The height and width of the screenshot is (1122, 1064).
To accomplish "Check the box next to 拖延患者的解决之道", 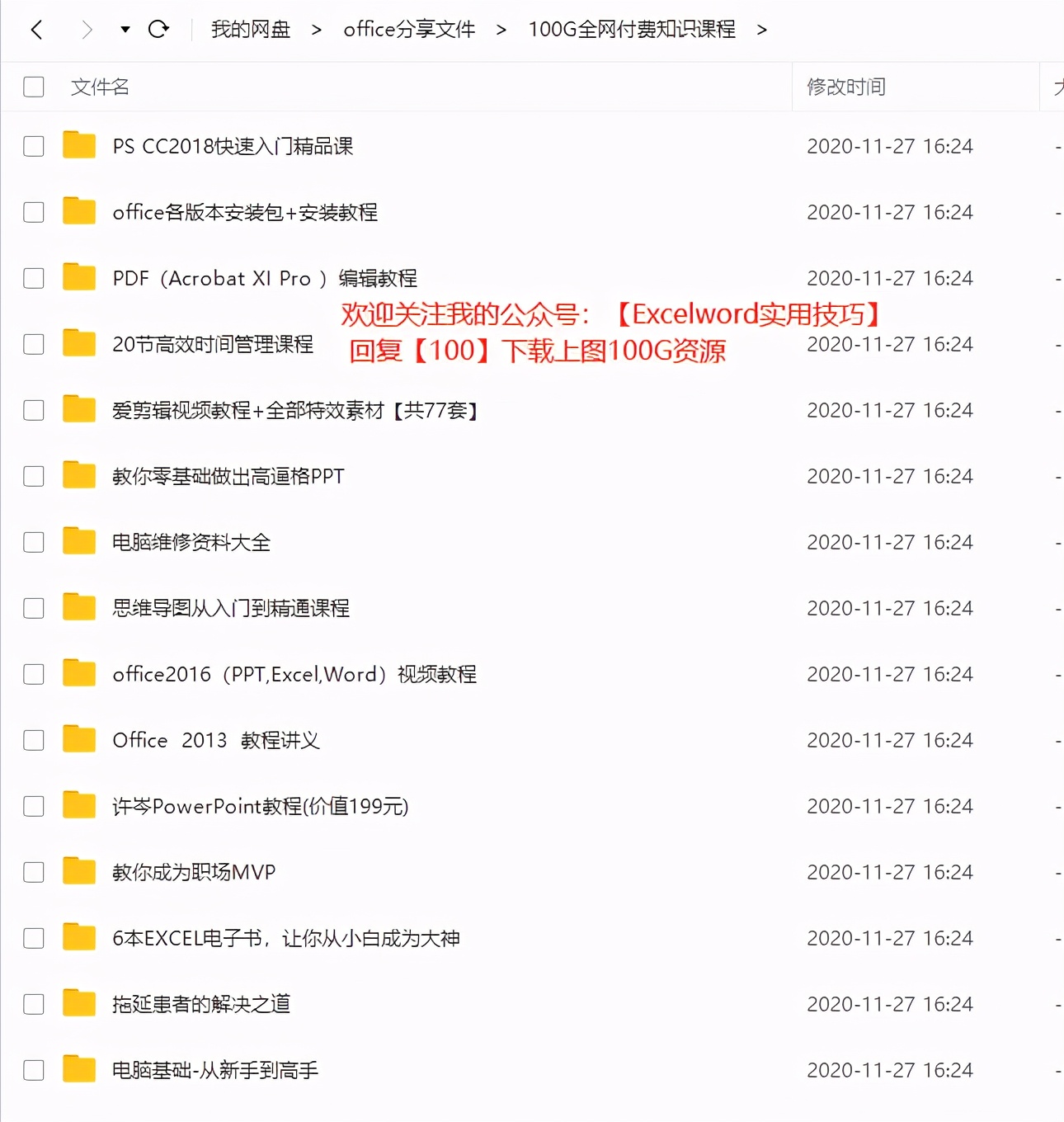I will (33, 1003).
